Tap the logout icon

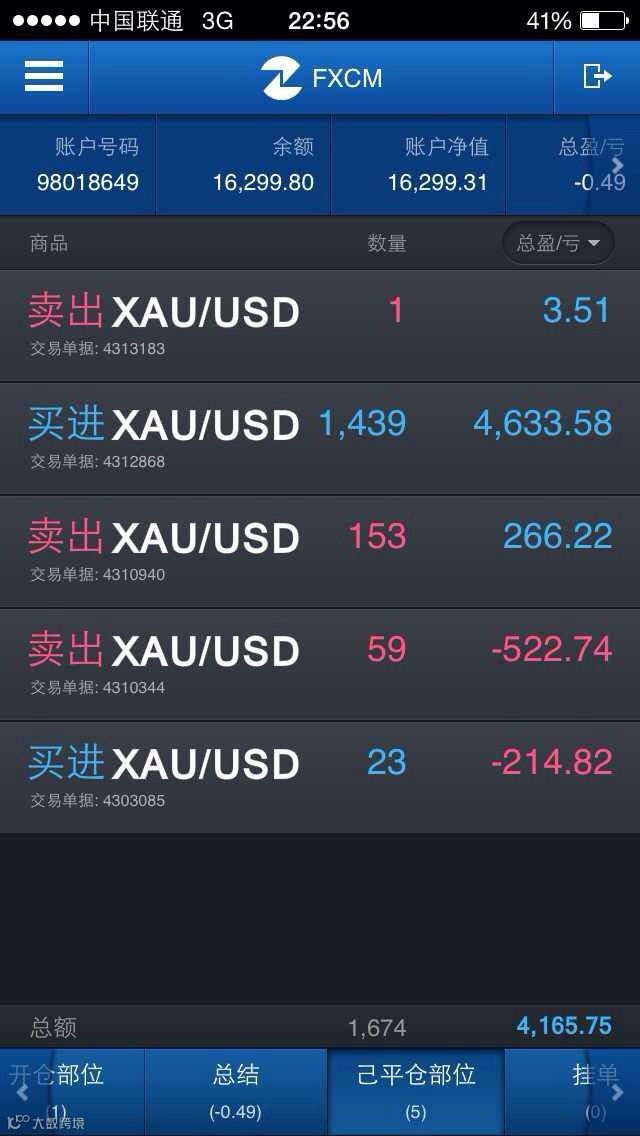[596, 77]
